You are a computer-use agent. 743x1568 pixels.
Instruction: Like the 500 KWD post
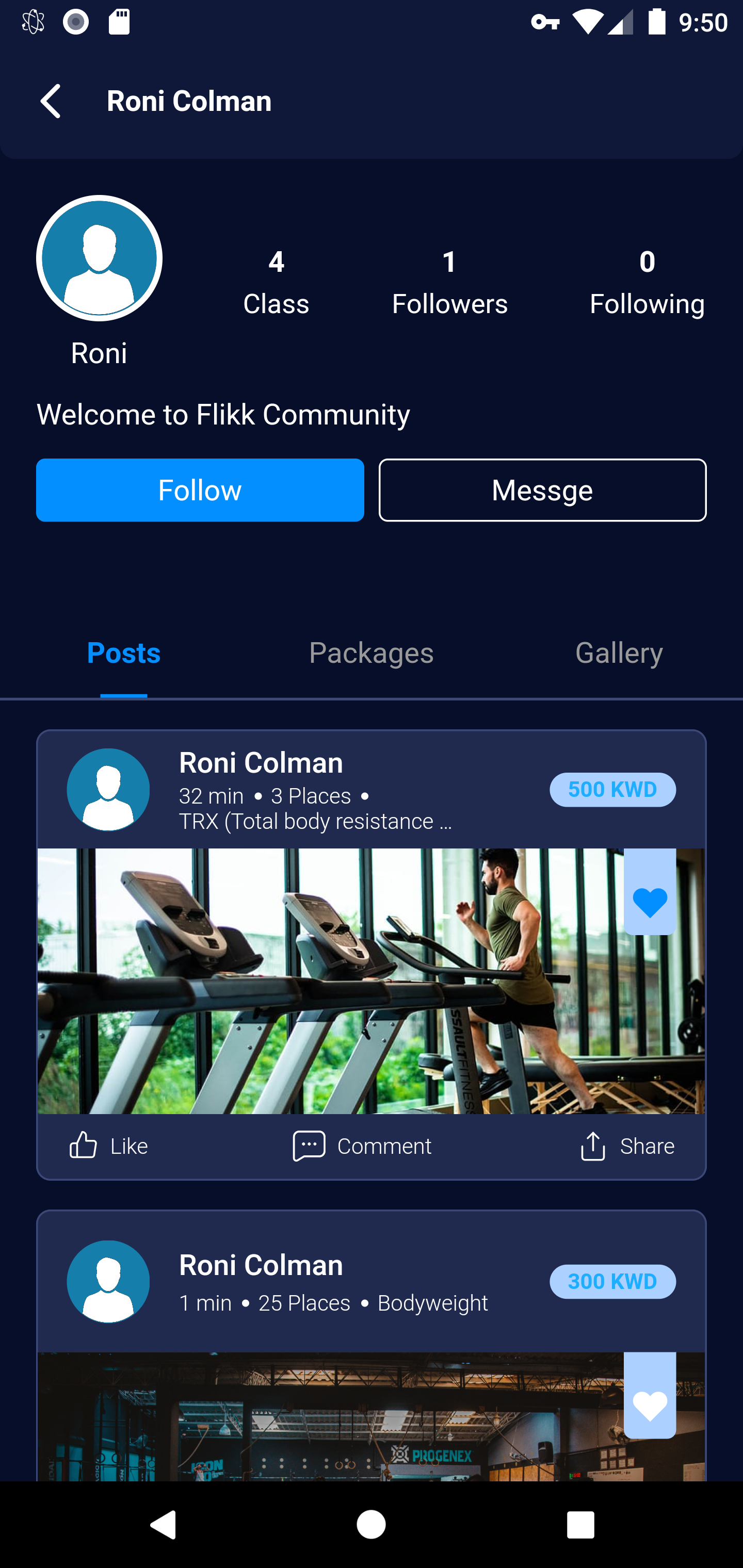coord(108,1146)
